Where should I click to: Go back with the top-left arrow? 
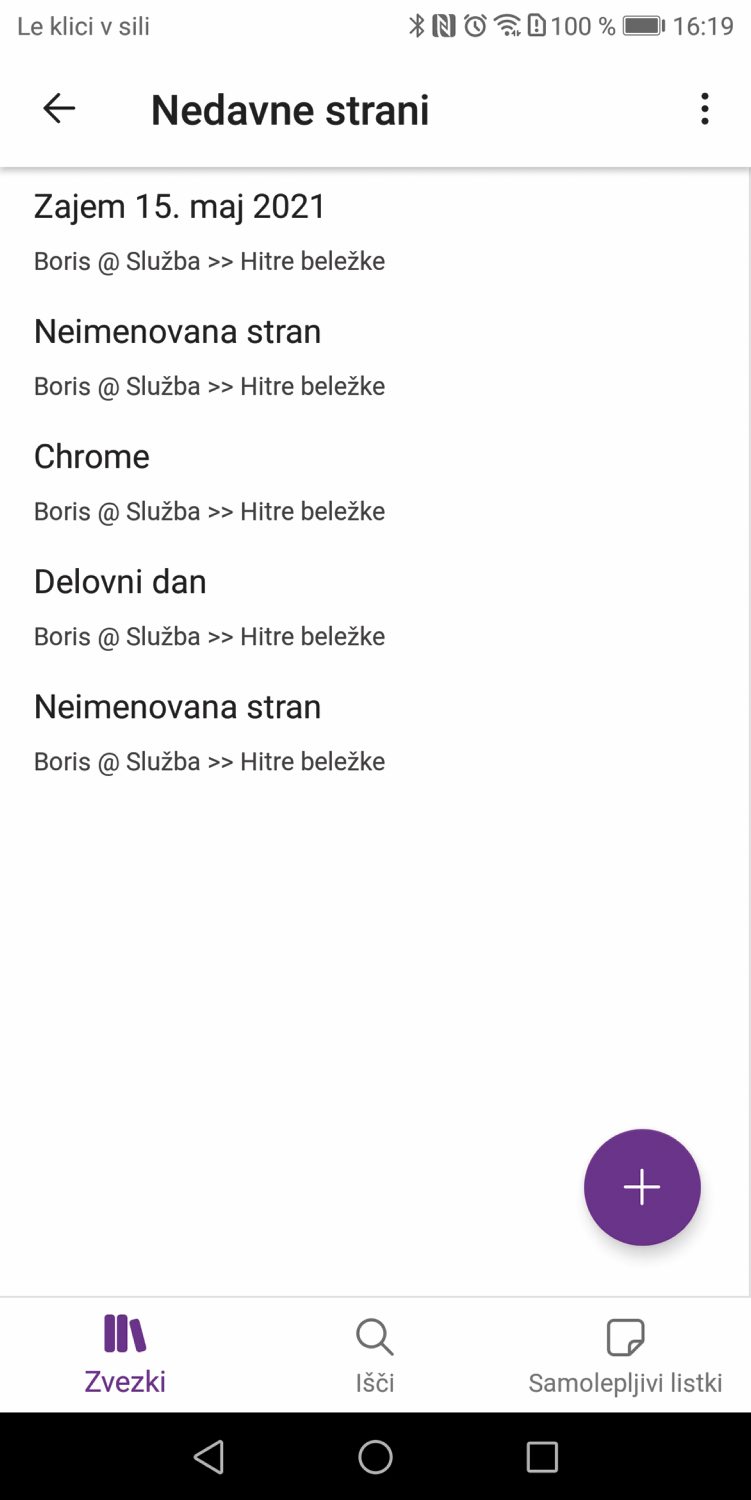(59, 109)
